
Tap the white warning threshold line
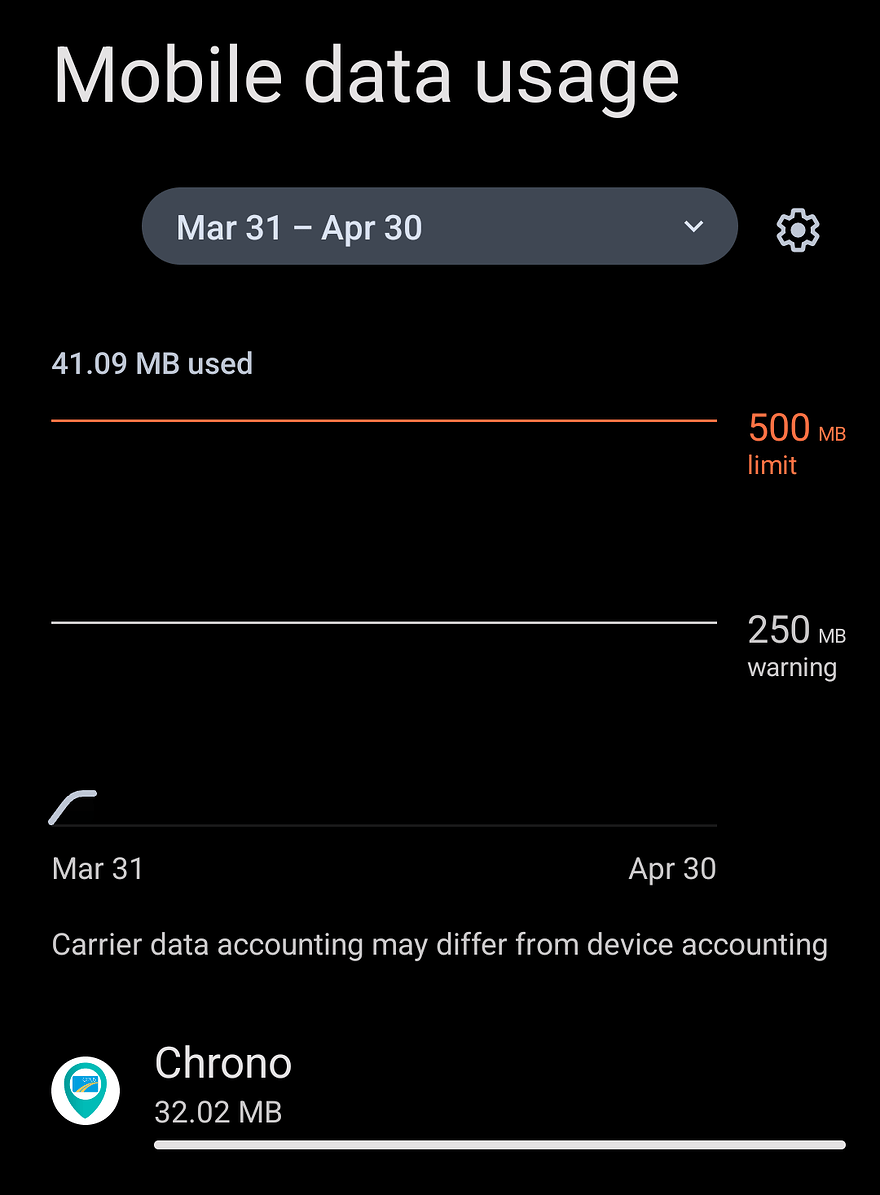384,621
